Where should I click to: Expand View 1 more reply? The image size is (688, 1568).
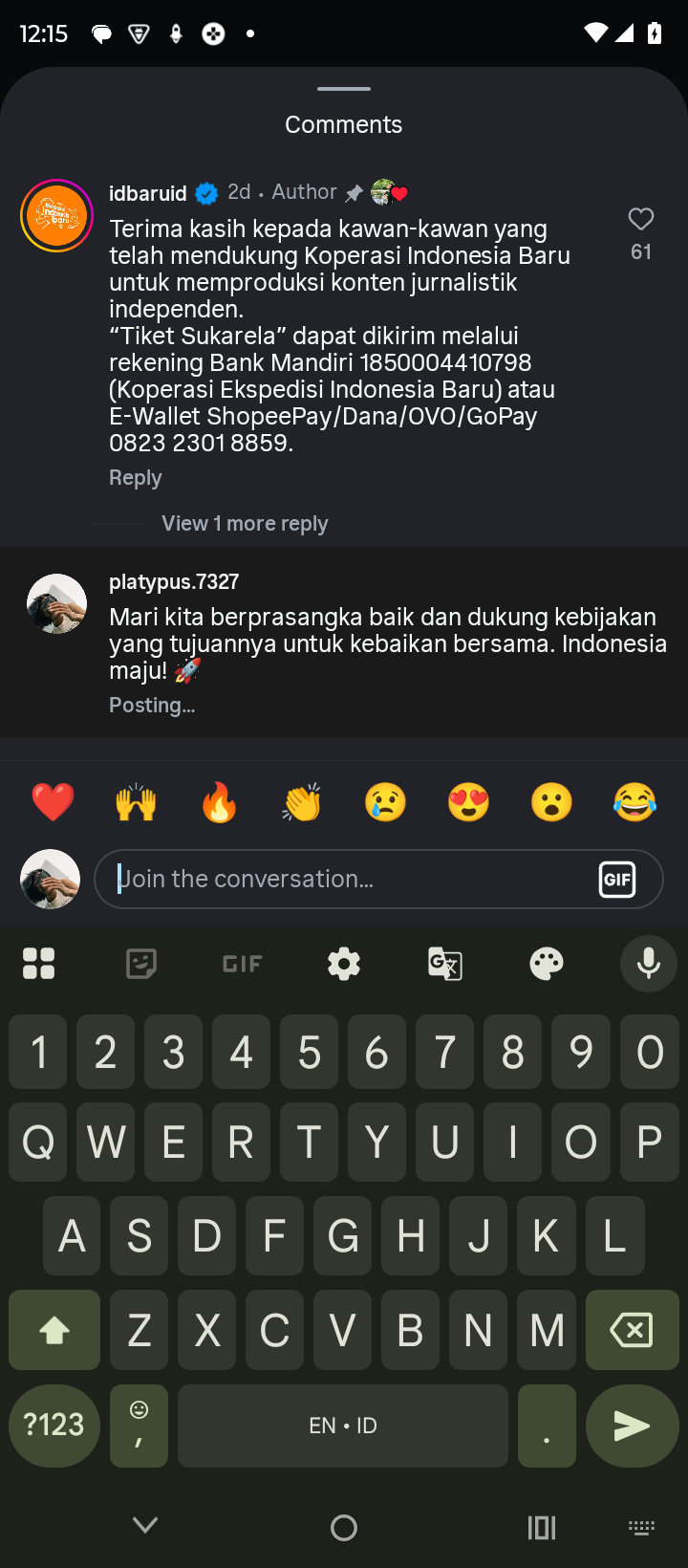tap(245, 524)
